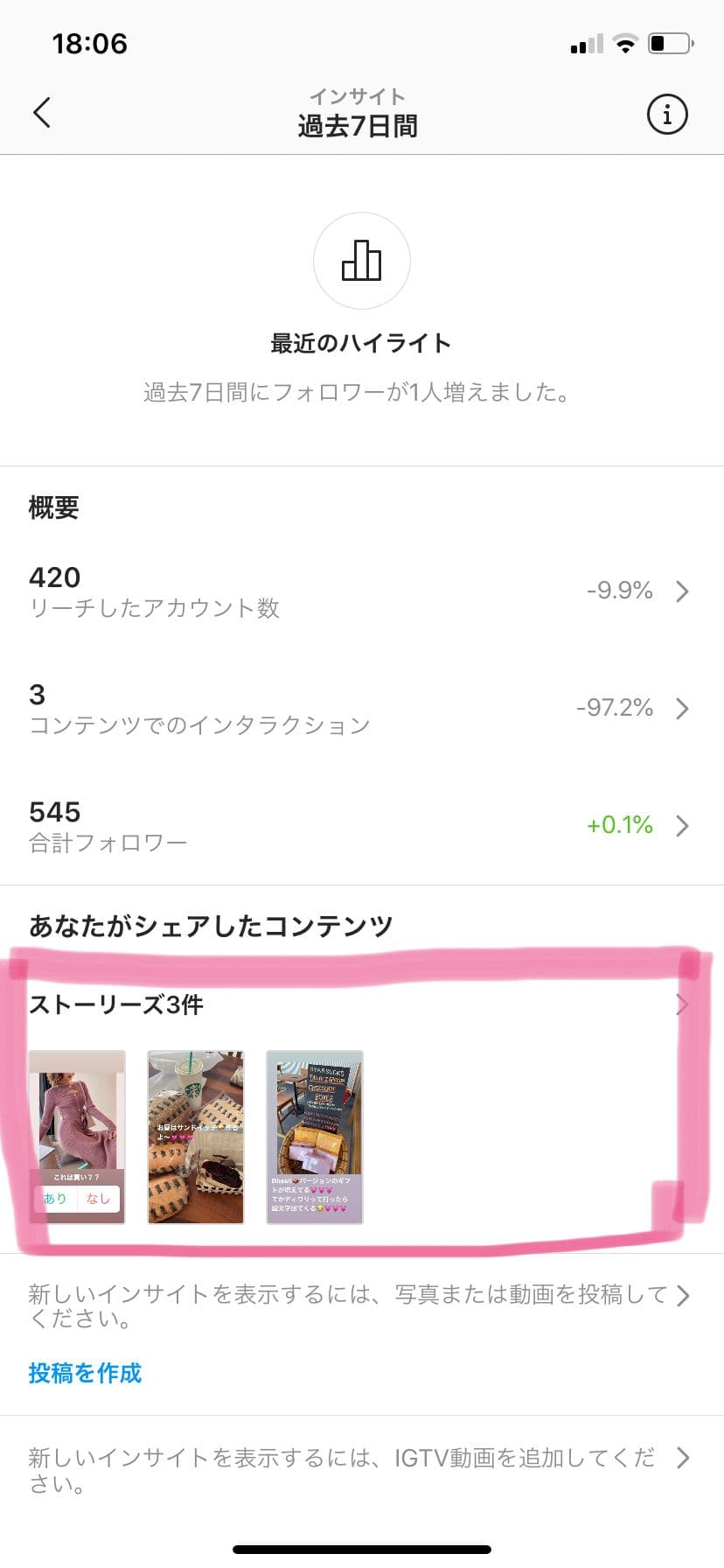Open the pink dress story thumbnail
Screen dimensions: 724x1568
coord(77,1137)
